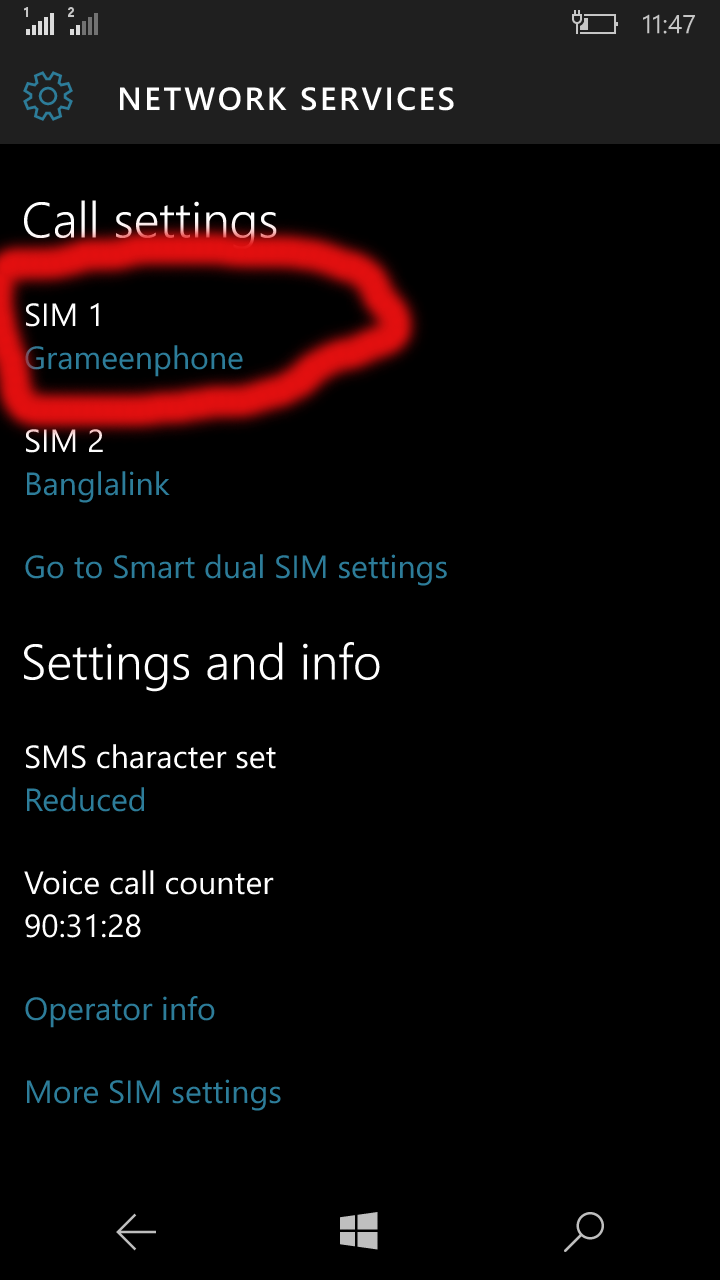
Task: Open SIM 1 Grameenphone call settings
Action: pyautogui.click(x=133, y=338)
